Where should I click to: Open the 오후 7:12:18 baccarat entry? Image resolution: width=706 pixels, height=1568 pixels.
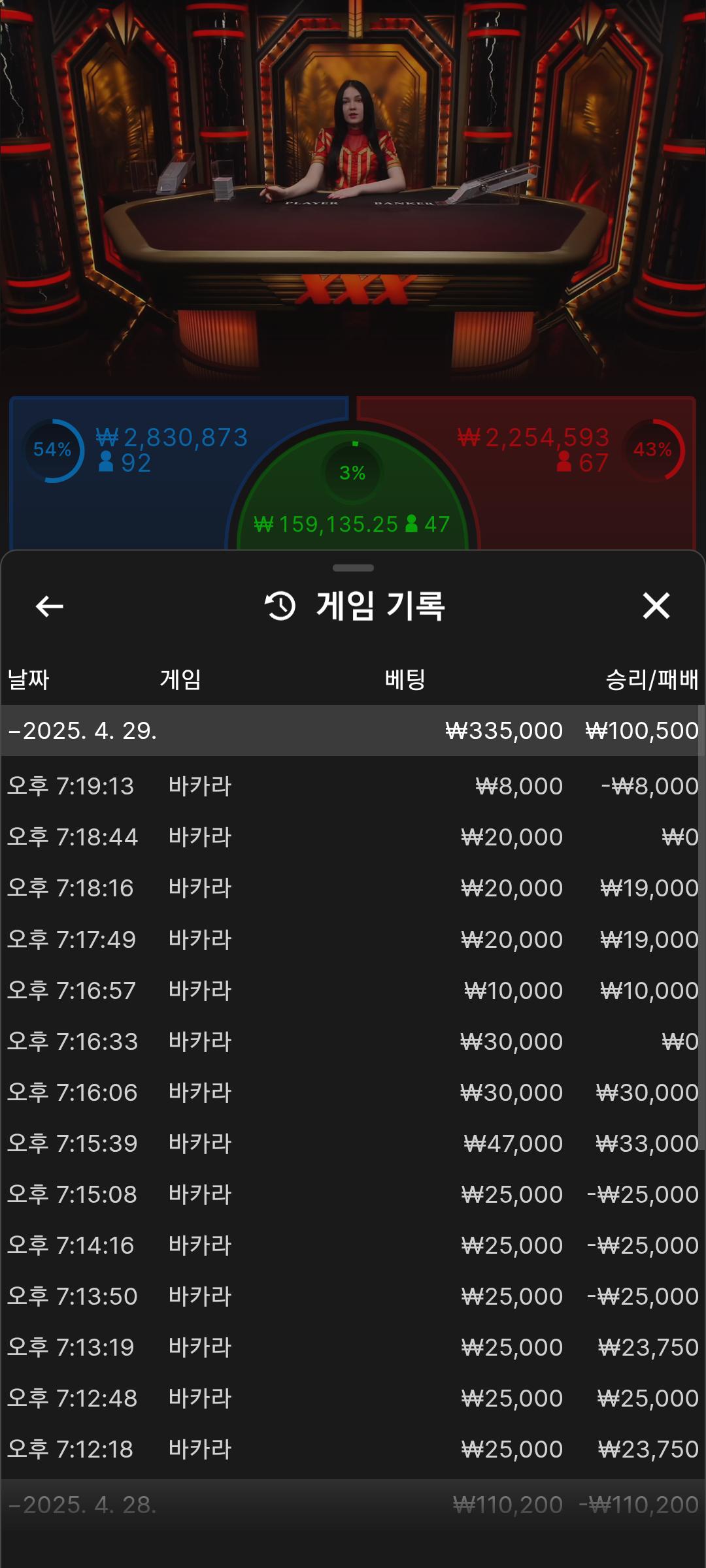[353, 1449]
